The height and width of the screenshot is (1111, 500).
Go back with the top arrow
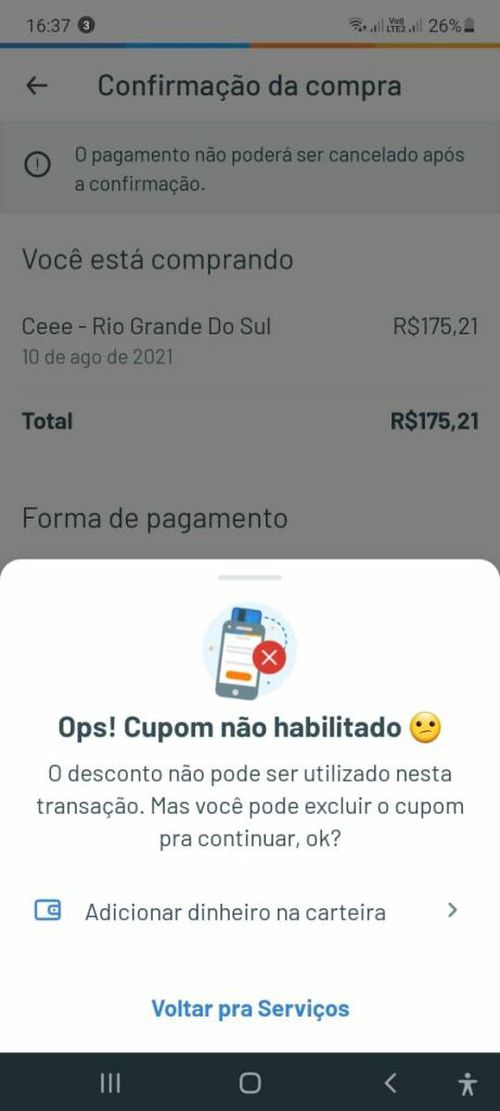[36, 86]
